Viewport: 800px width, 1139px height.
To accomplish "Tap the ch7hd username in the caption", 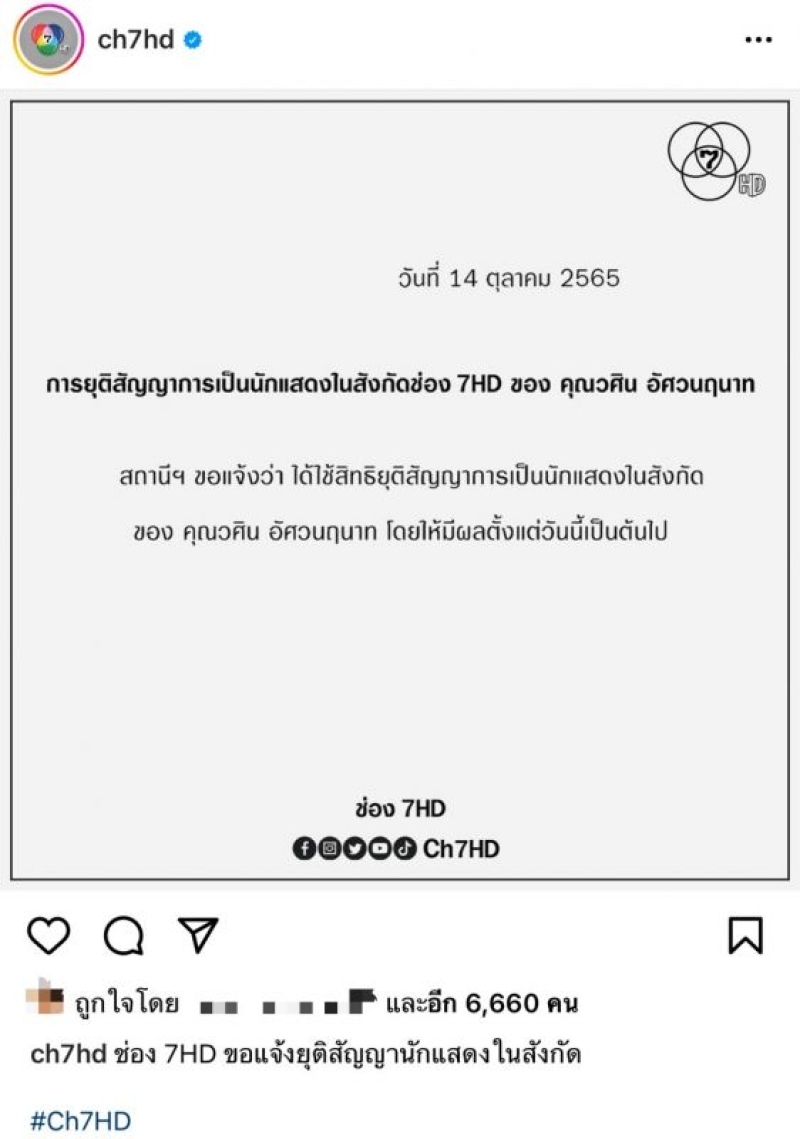I will (x=68, y=1054).
